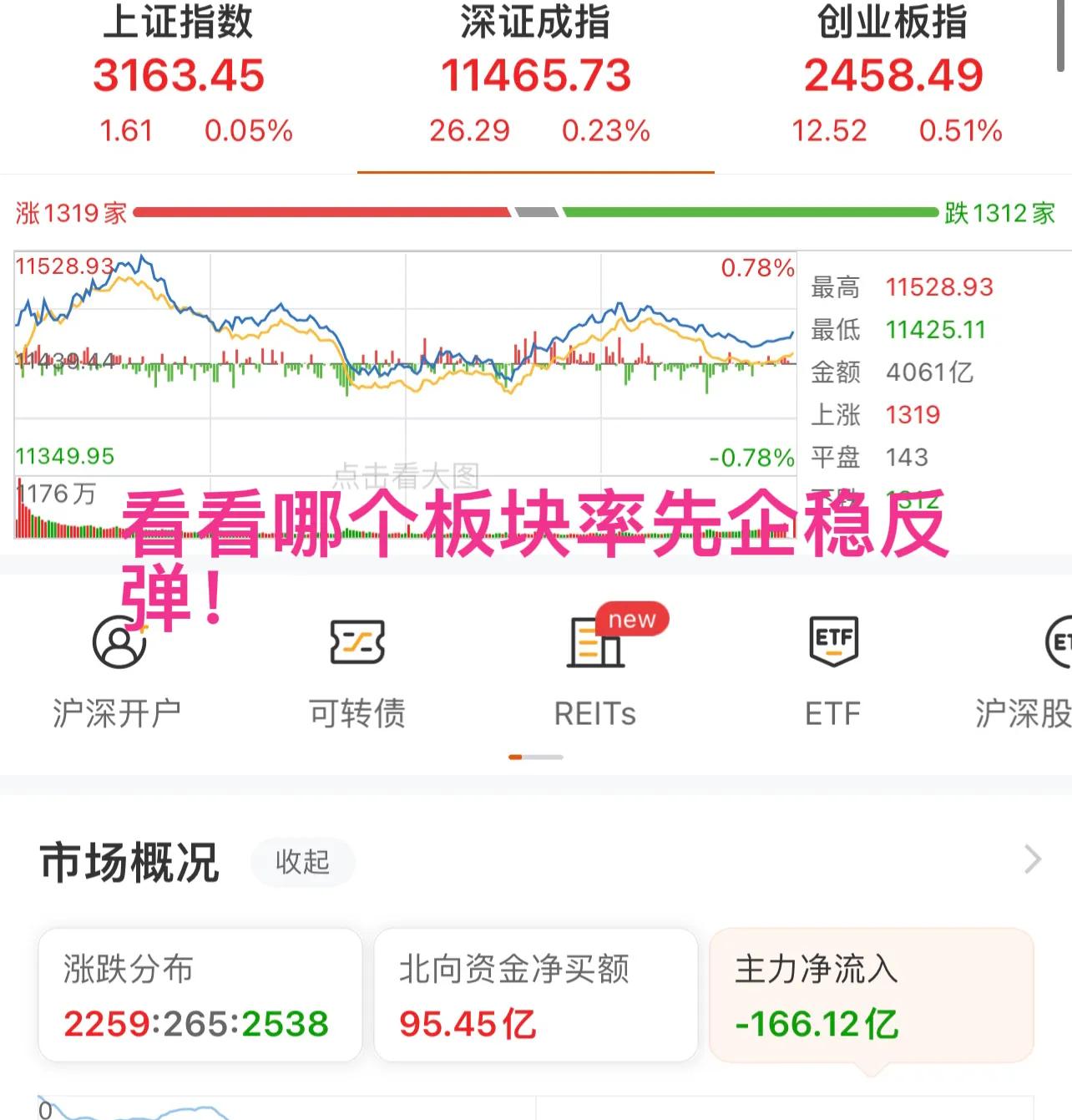The width and height of the screenshot is (1072, 1120).
Task: Tap the 跌1312家 declining stocks label
Action: pyautogui.click(x=999, y=213)
